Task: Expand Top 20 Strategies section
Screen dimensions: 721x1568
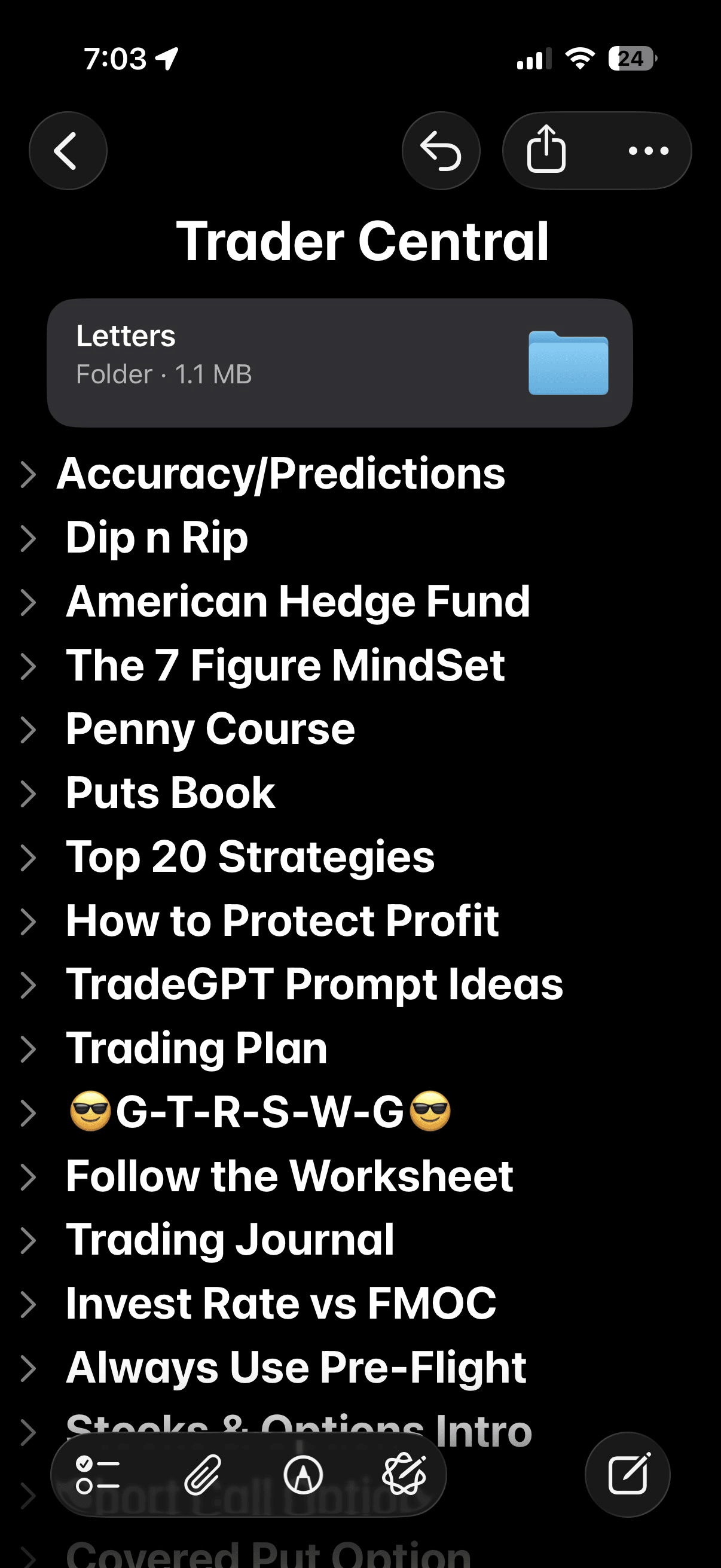Action: click(28, 858)
